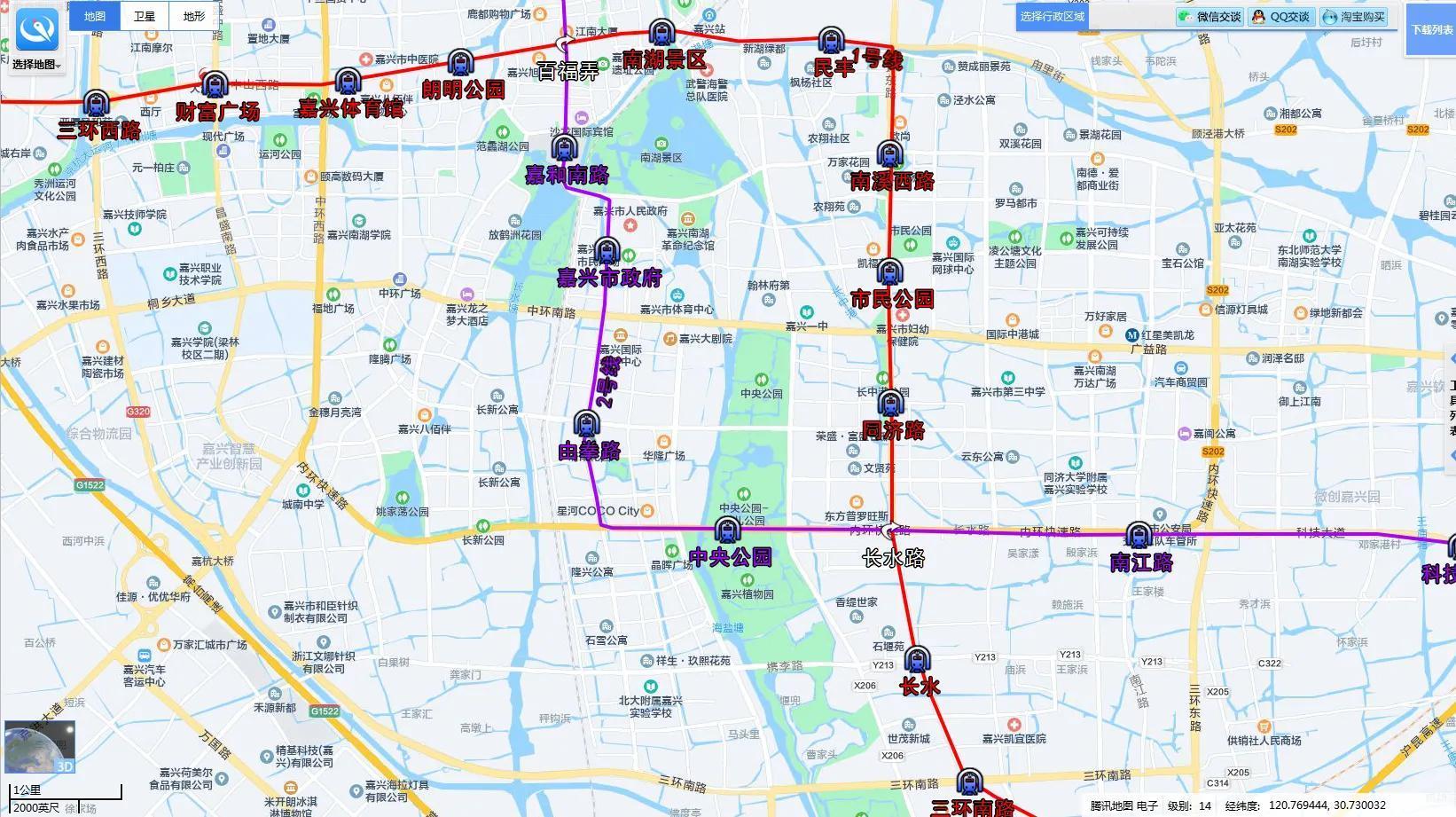Tap the 南江路 station marker

(x=1139, y=536)
